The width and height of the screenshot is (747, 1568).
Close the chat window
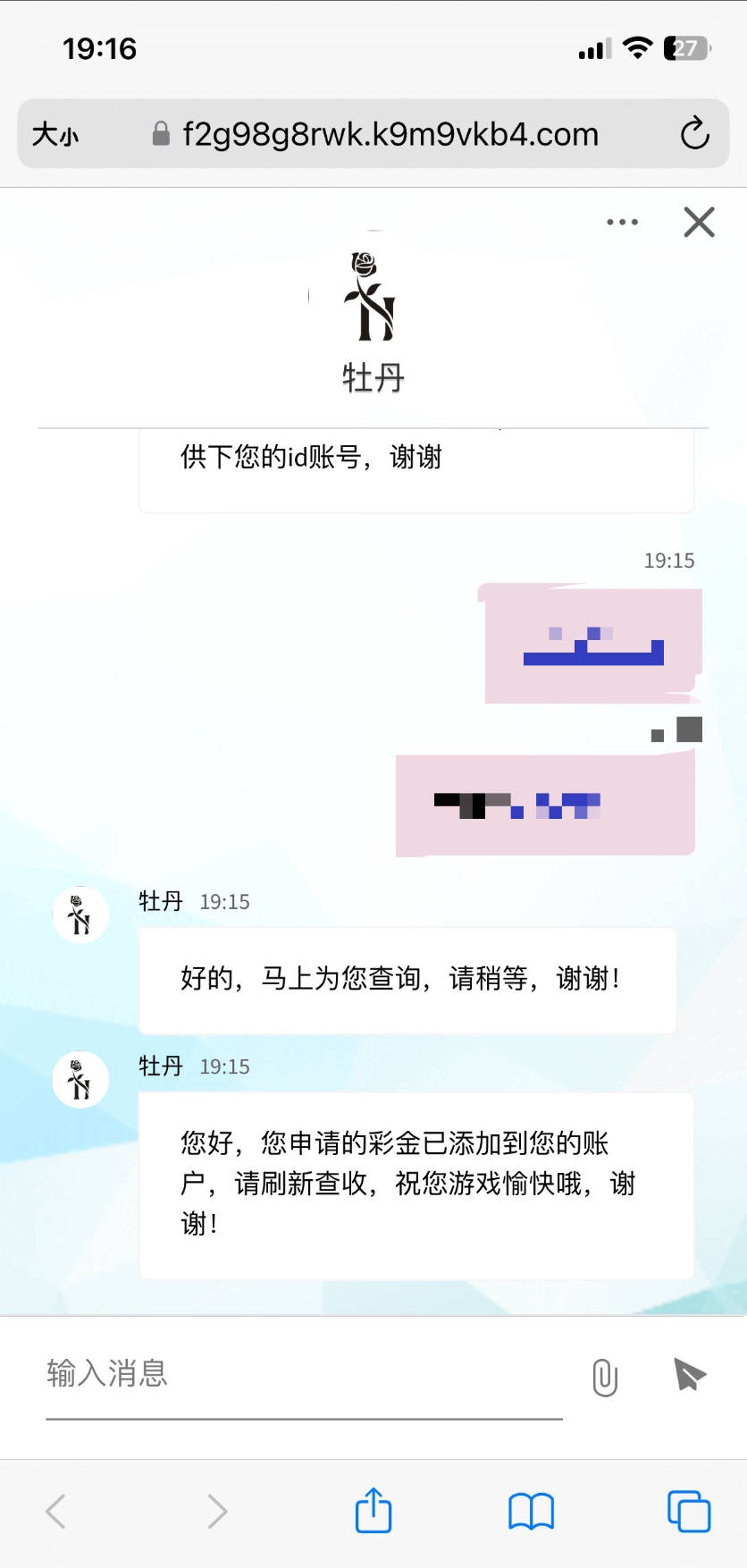coord(699,222)
